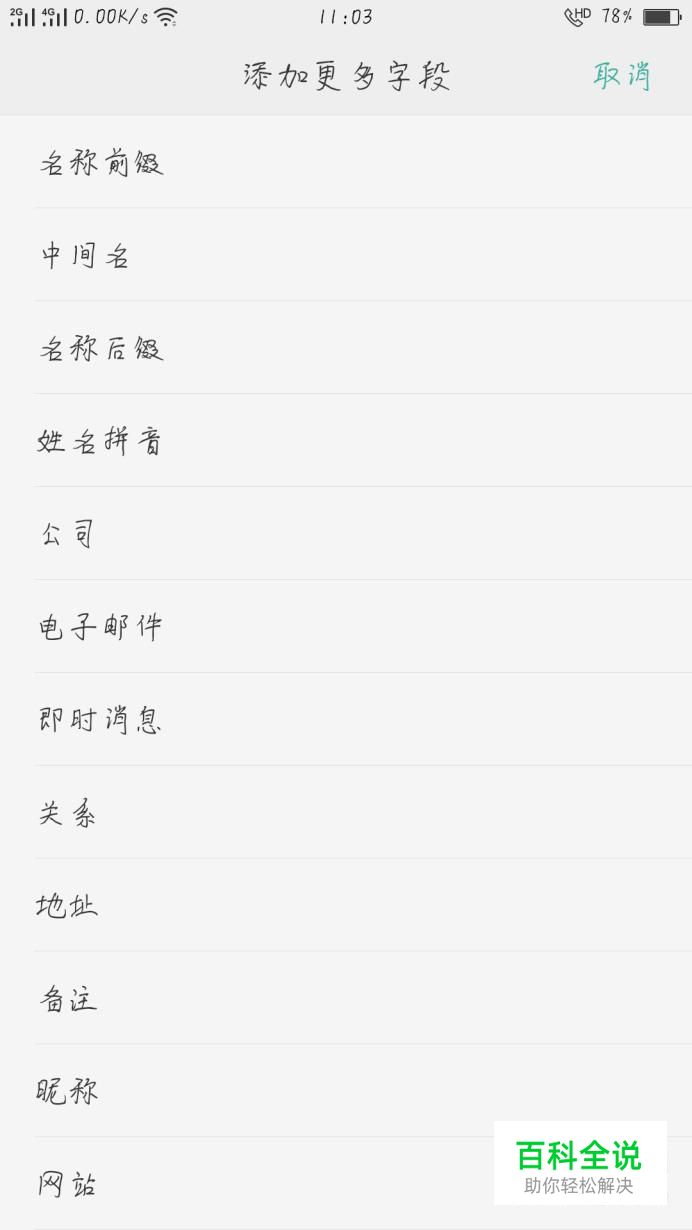This screenshot has height=1230, width=692.
Task: Tap 取消 to cancel adding fields
Action: [x=622, y=75]
